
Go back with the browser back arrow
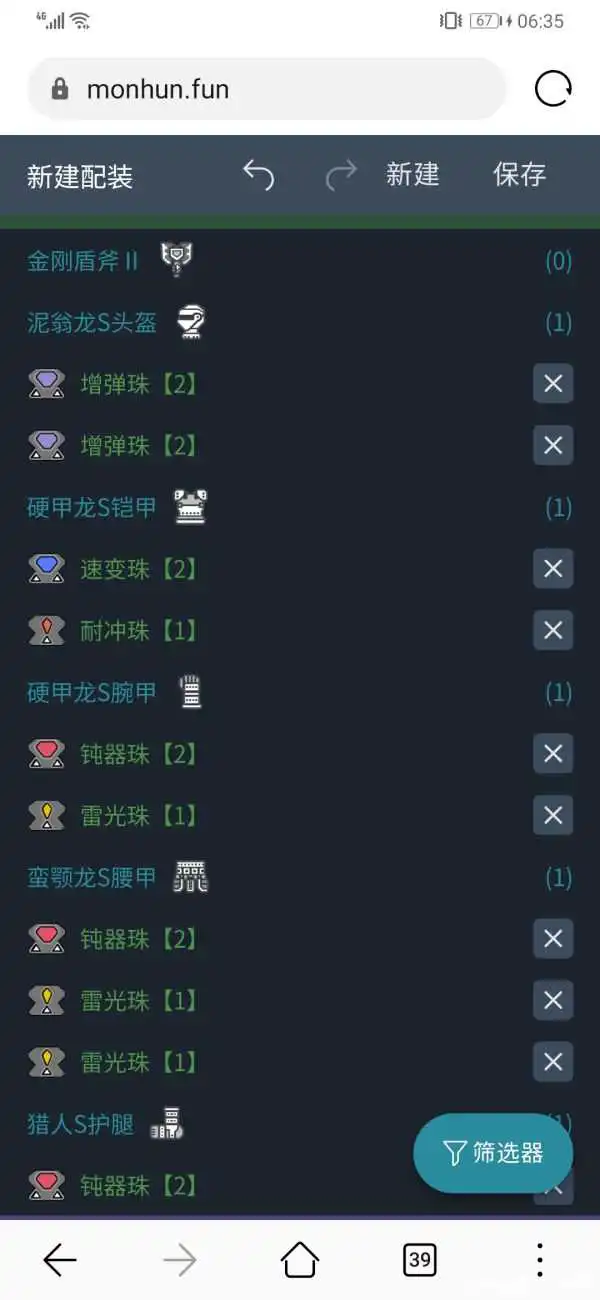pos(60,1261)
